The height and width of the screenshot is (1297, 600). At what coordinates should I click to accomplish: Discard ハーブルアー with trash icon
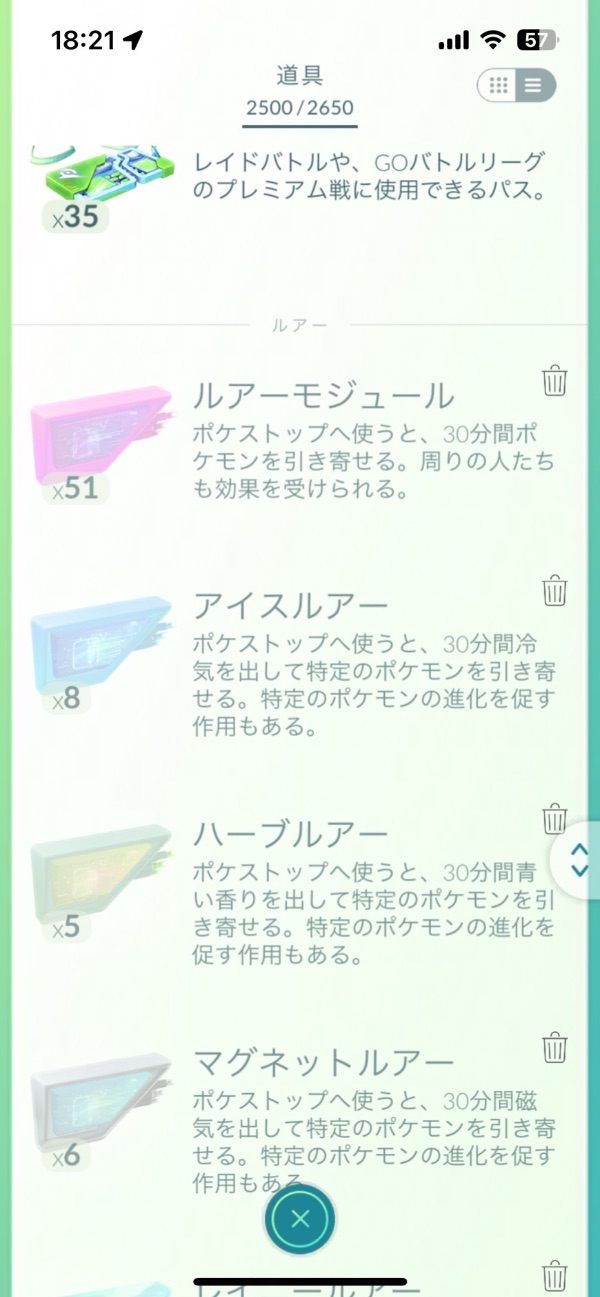[x=555, y=819]
